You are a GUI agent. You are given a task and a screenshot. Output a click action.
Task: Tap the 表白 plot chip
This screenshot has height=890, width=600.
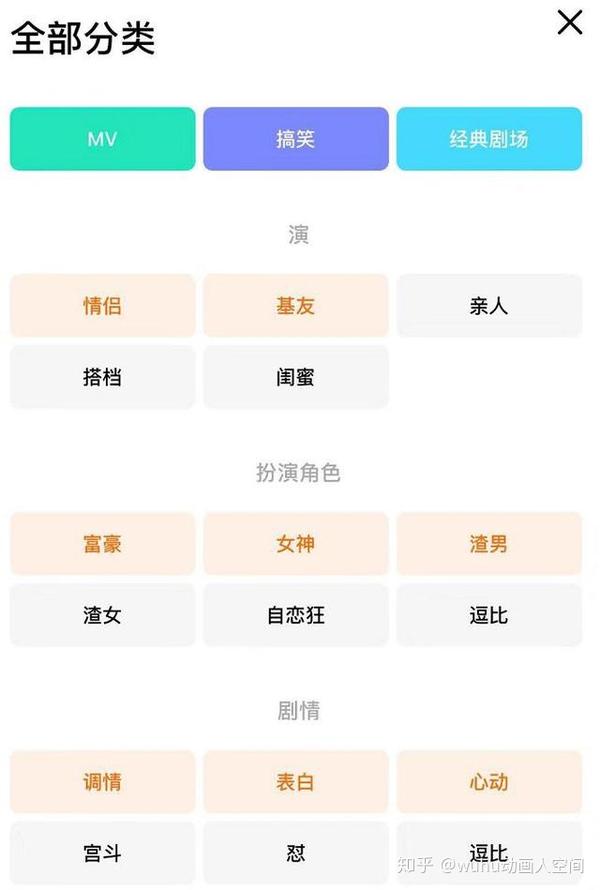295,782
